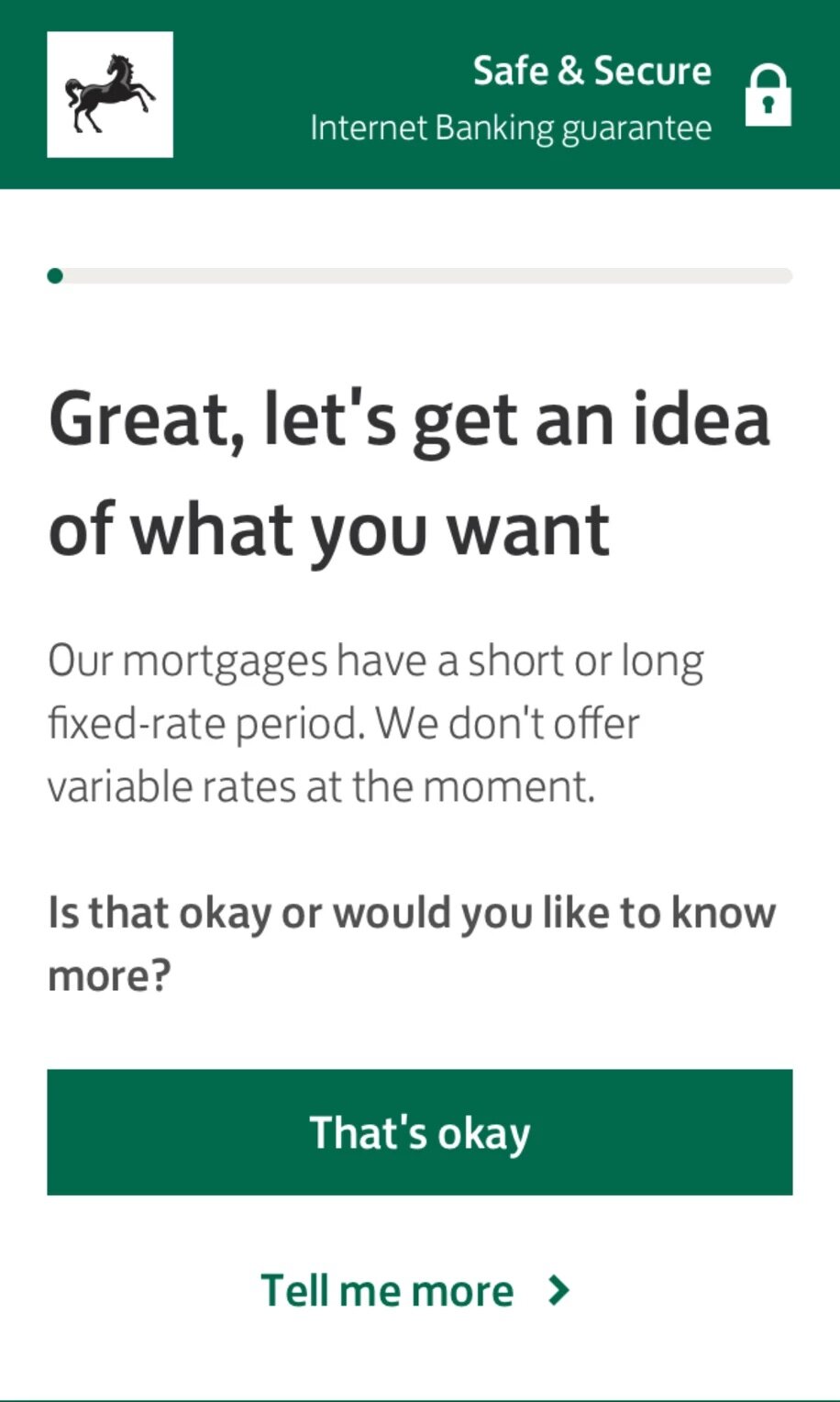Image resolution: width=840 pixels, height=1402 pixels.
Task: Tap the That's okay button
Action: (420, 1131)
